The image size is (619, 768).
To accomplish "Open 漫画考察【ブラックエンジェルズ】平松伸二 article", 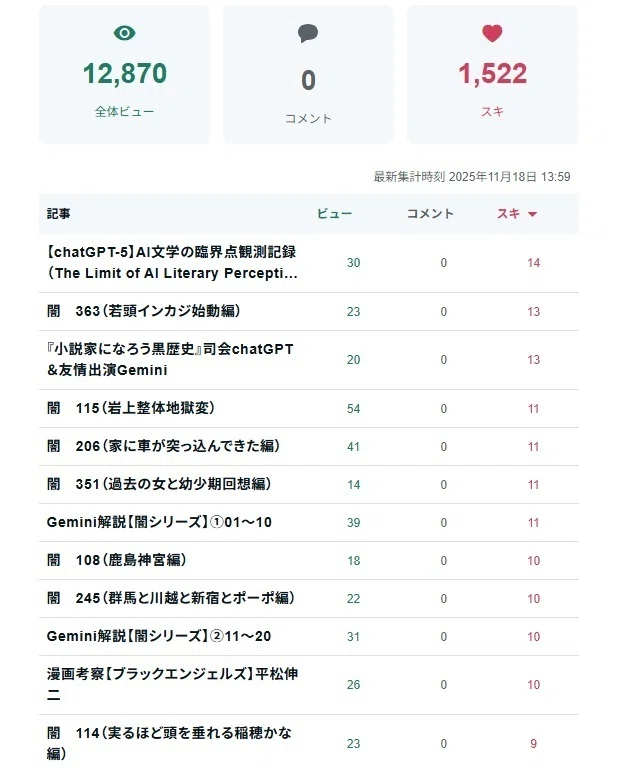I will point(172,684).
